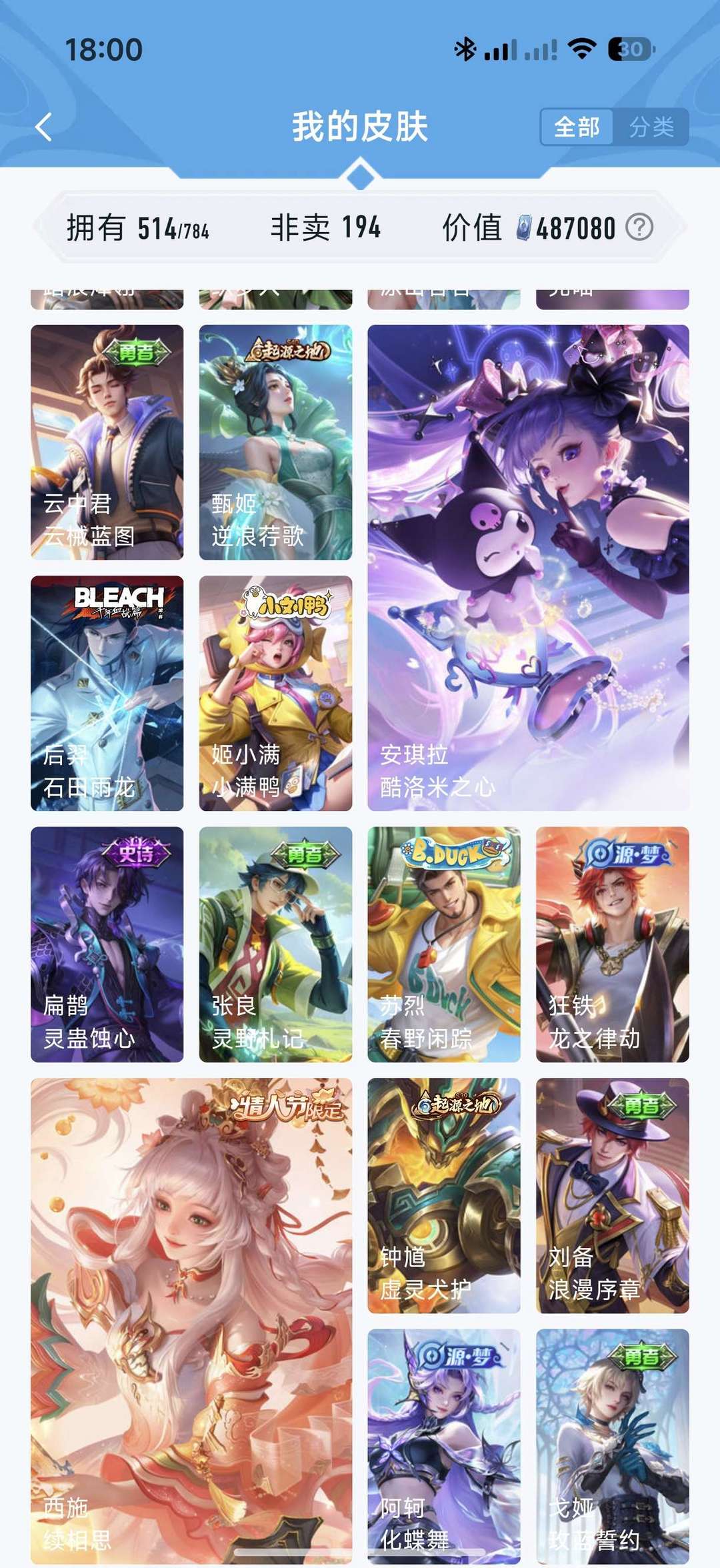720x1568 pixels.
Task: Open the 云中君 云械蓝图 skin
Action: [x=107, y=442]
